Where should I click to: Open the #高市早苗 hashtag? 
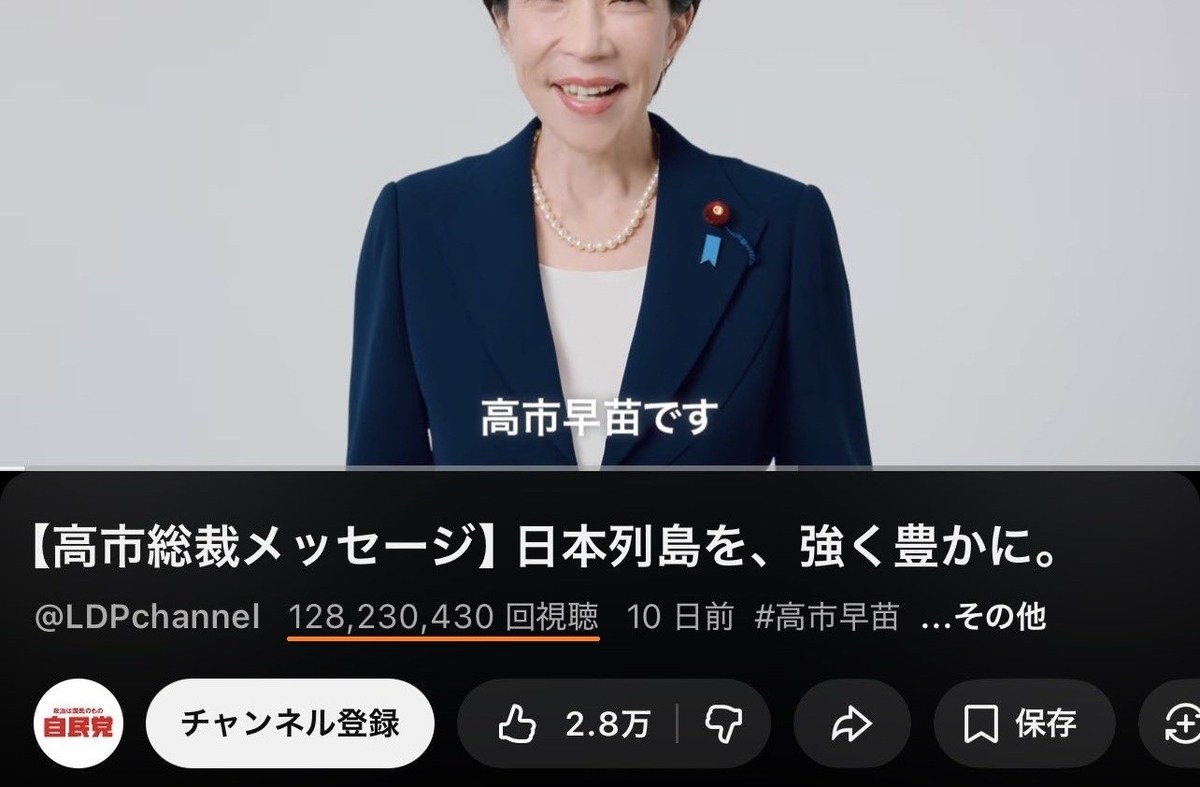[x=826, y=617]
